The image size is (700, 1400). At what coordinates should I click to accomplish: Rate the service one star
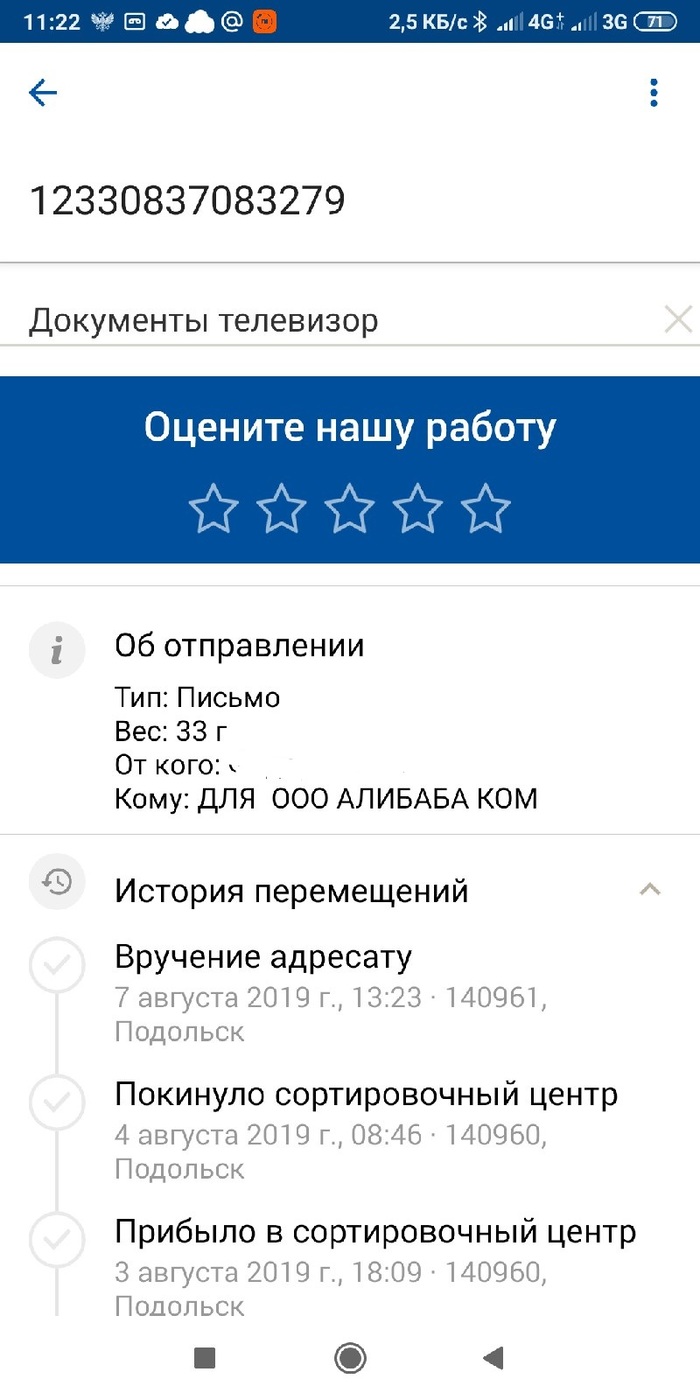pyautogui.click(x=213, y=509)
